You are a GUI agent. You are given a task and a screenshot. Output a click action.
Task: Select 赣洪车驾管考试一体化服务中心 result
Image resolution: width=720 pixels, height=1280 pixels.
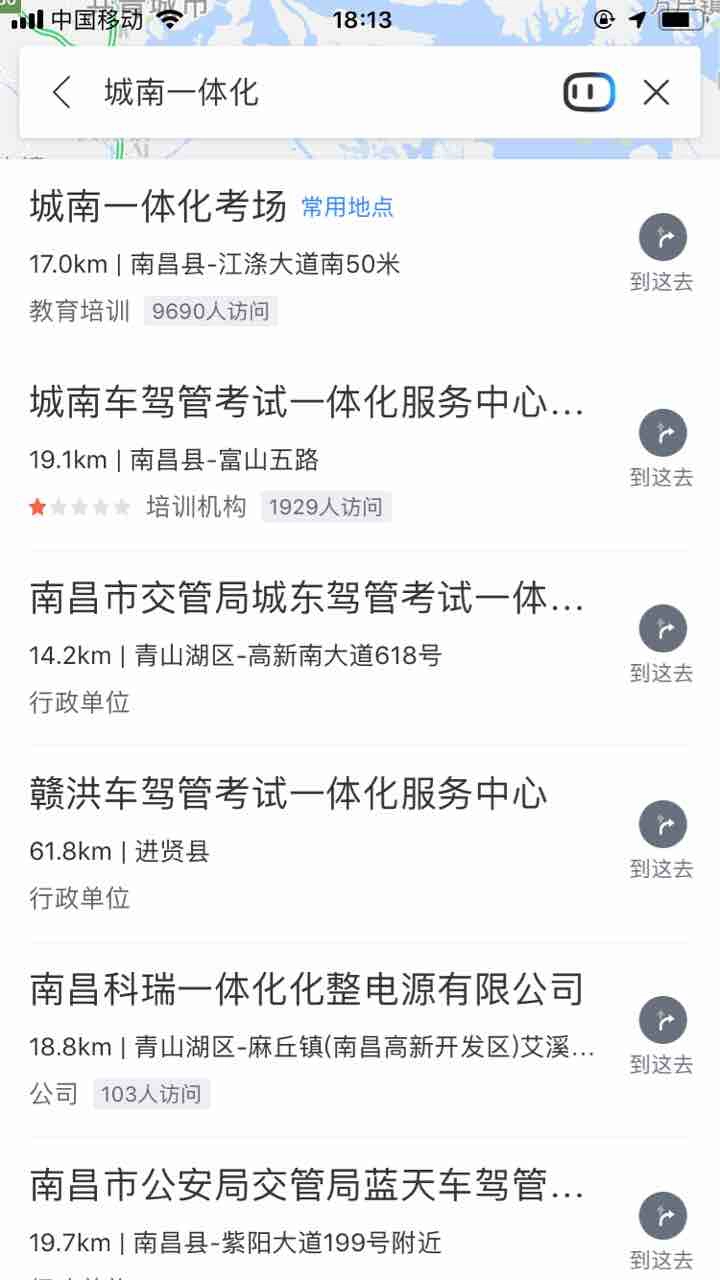pos(320,844)
